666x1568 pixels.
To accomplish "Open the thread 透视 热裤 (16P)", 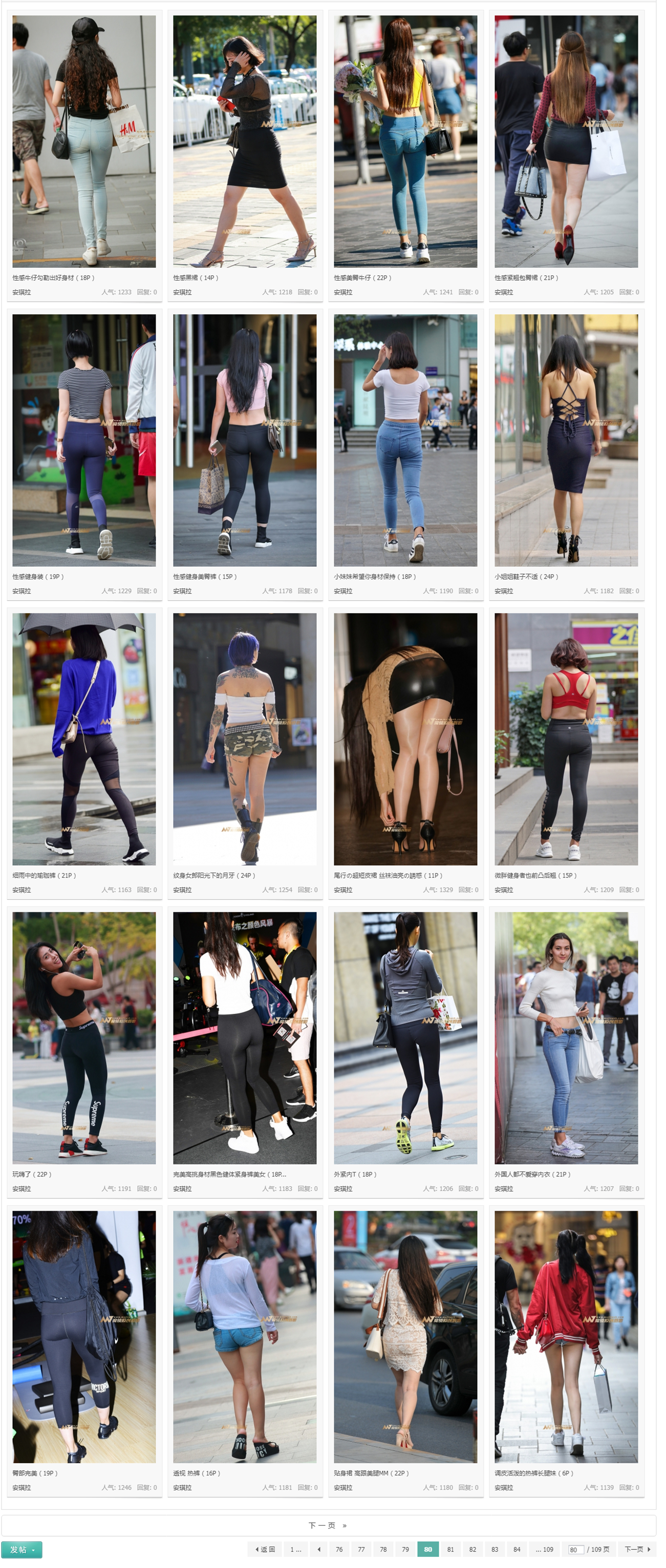I will click(196, 1473).
